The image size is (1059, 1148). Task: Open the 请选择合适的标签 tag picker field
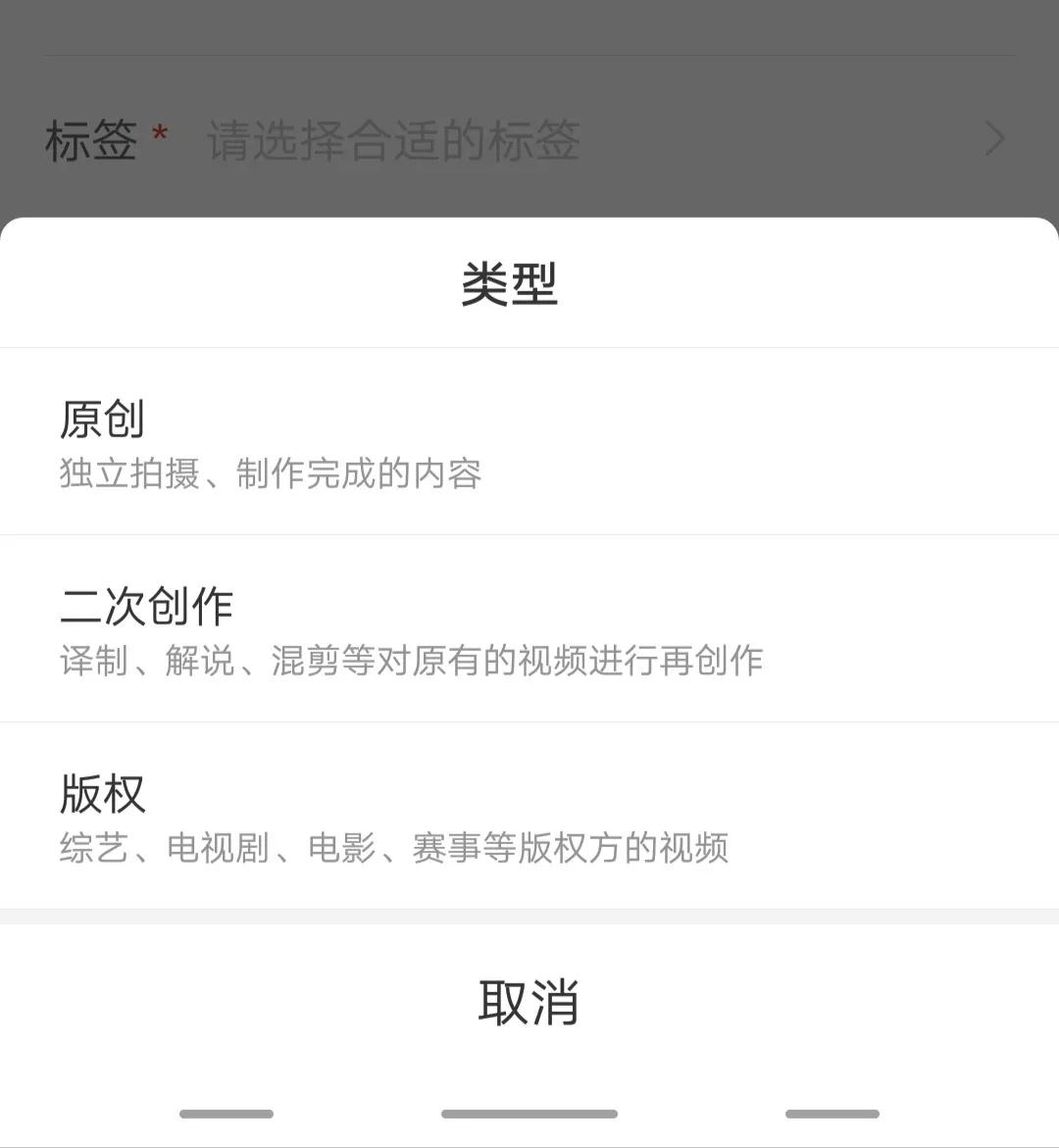click(x=392, y=141)
